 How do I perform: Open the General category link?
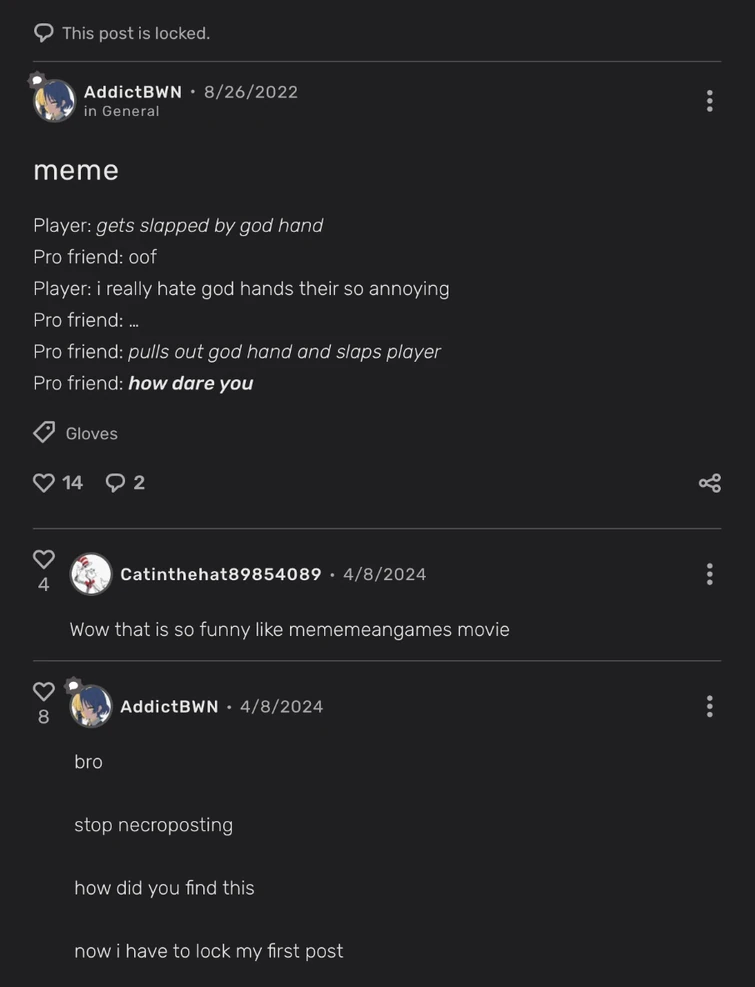[130, 112]
